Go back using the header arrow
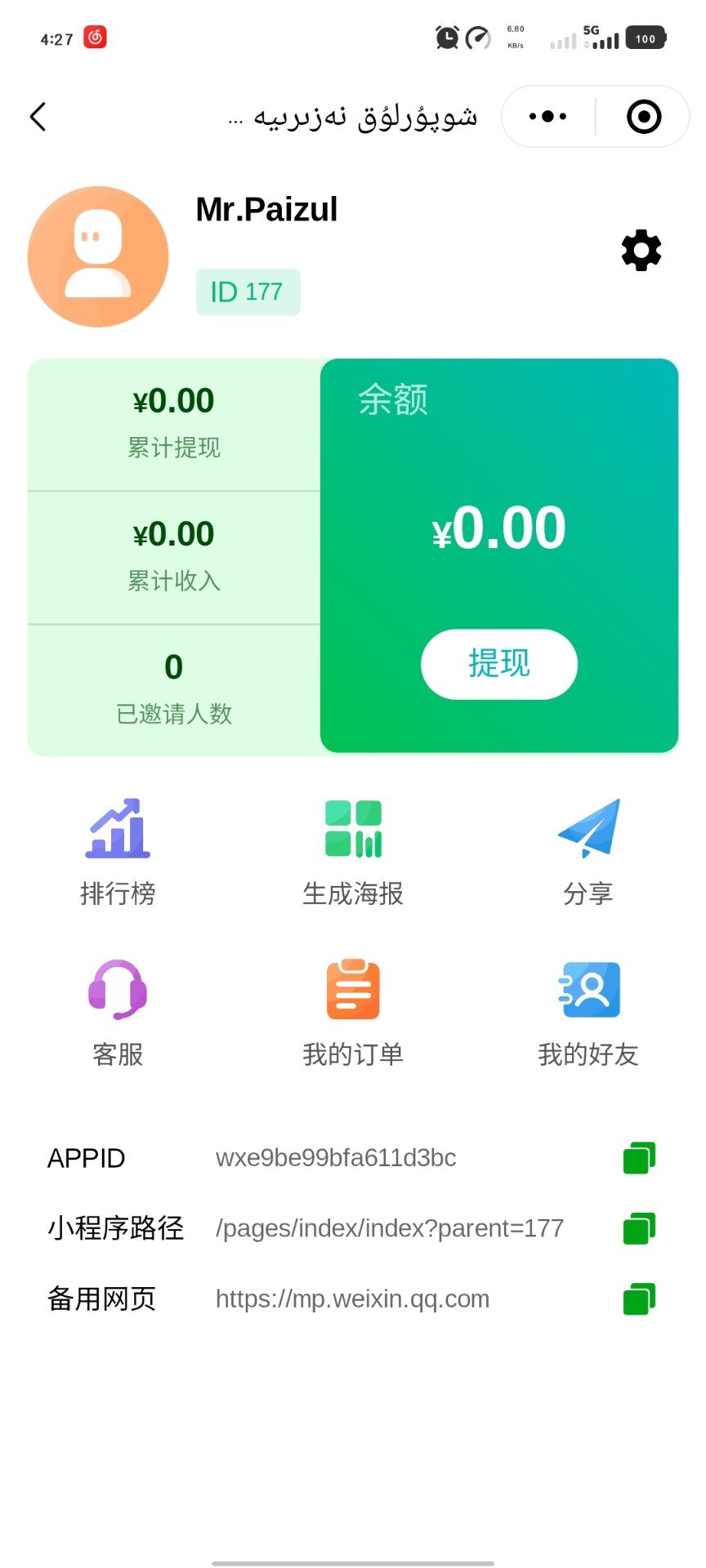Screen dimensions: 706x1568 pyautogui.click(x=38, y=117)
